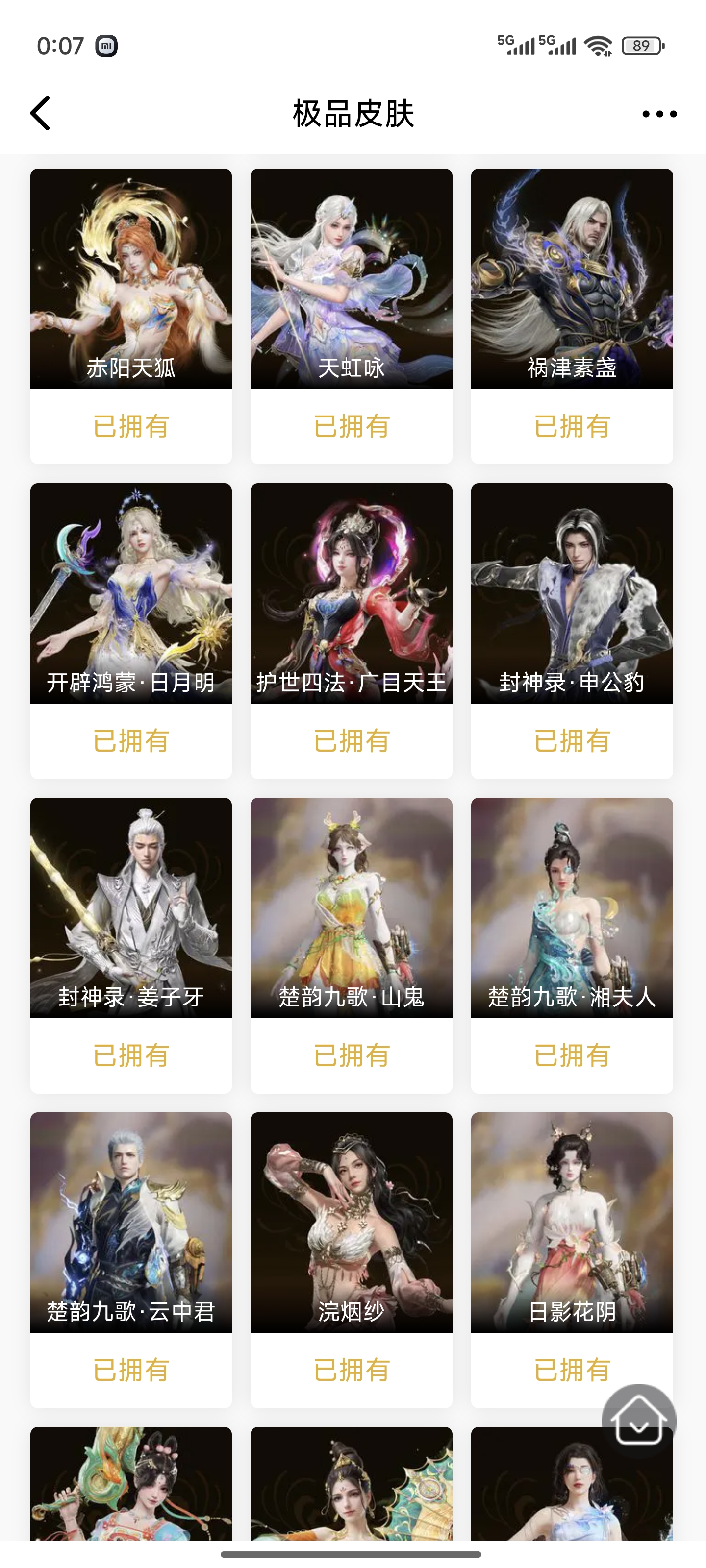Select the 祸津素盏 skin tile

click(x=571, y=279)
